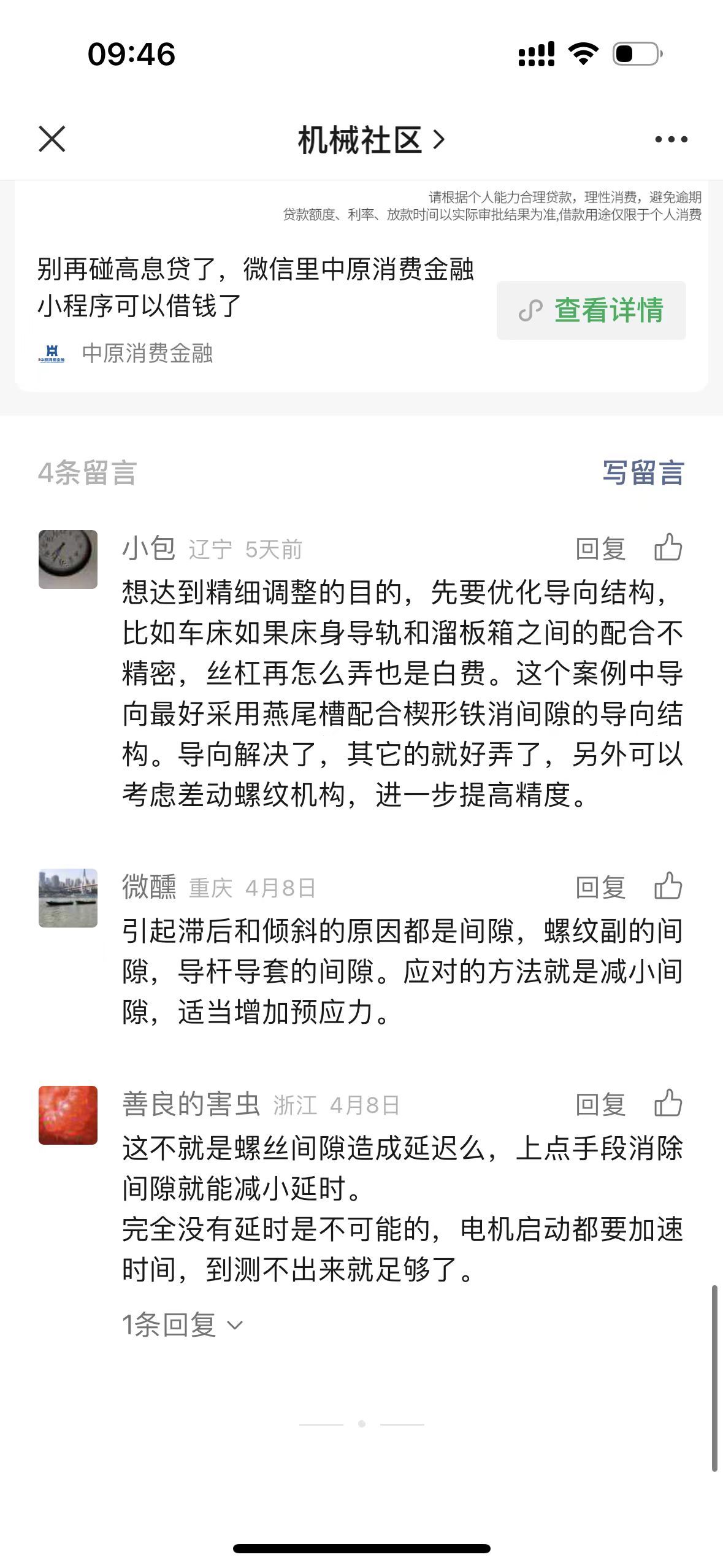This screenshot has width=723, height=1568.
Task: Reply to 善良的害虫's comment
Action: [600, 1104]
